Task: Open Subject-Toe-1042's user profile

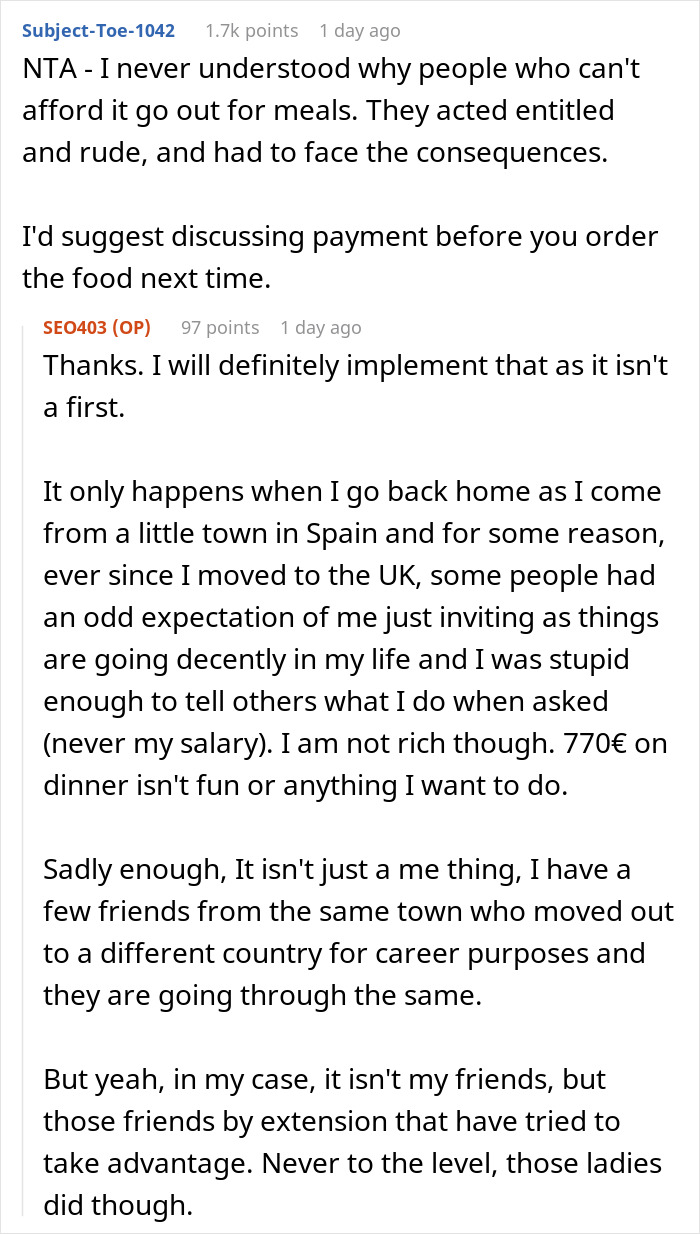Action: [98, 30]
